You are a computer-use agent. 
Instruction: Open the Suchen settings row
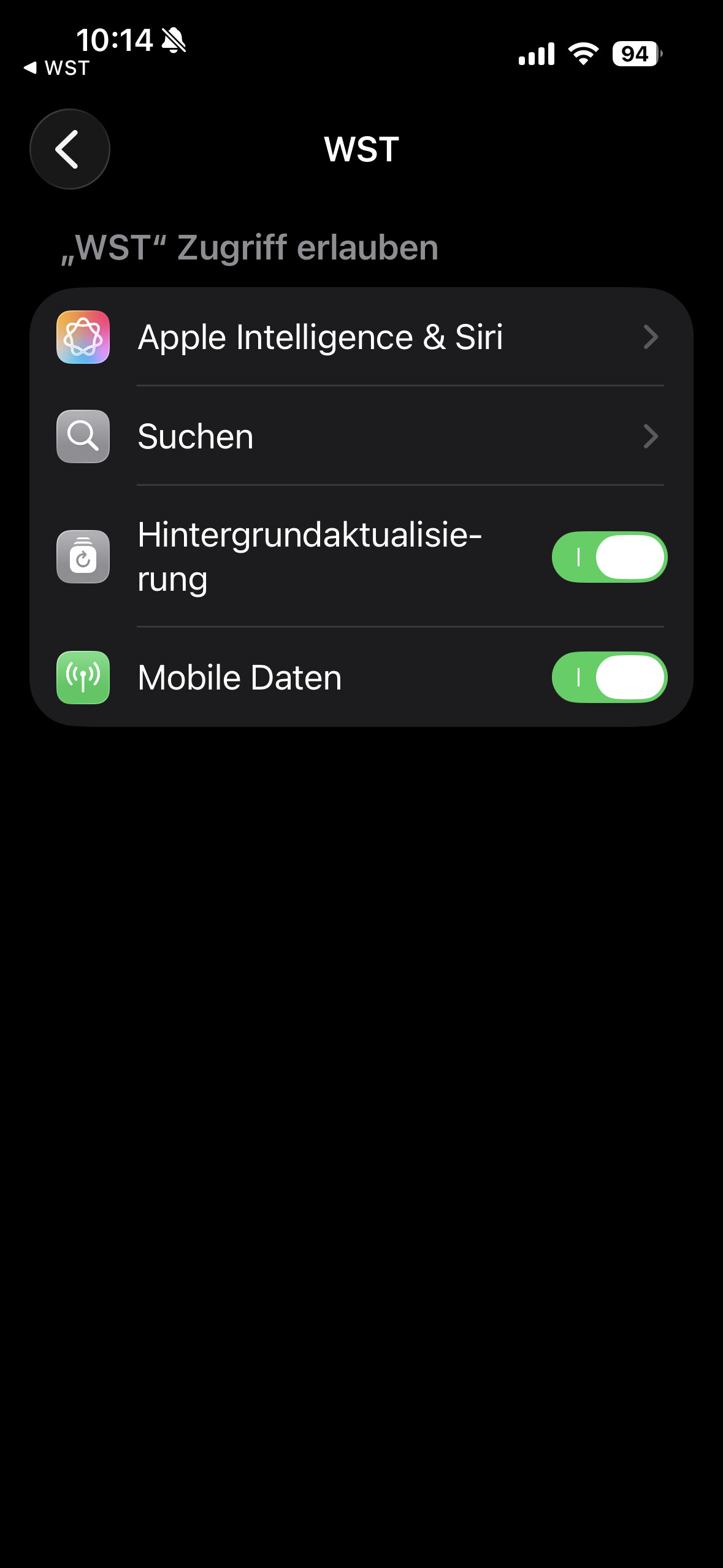pyautogui.click(x=361, y=436)
